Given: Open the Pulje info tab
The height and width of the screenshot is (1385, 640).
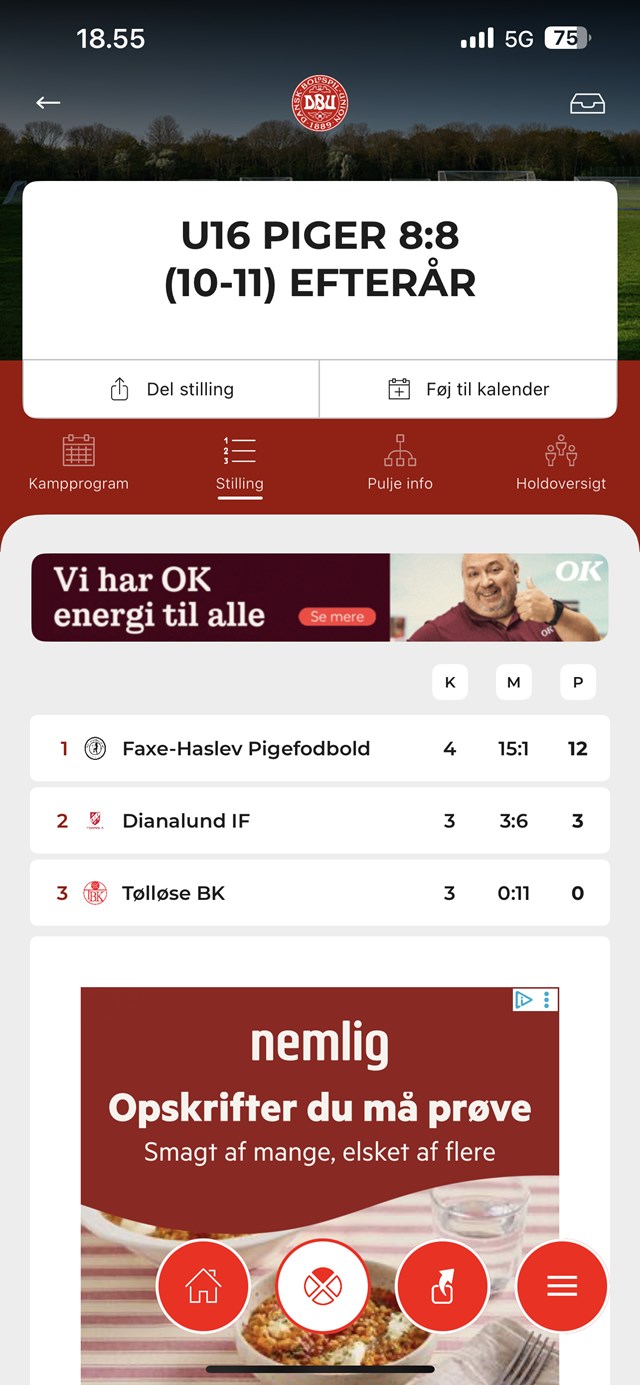Looking at the screenshot, I should 400,463.
